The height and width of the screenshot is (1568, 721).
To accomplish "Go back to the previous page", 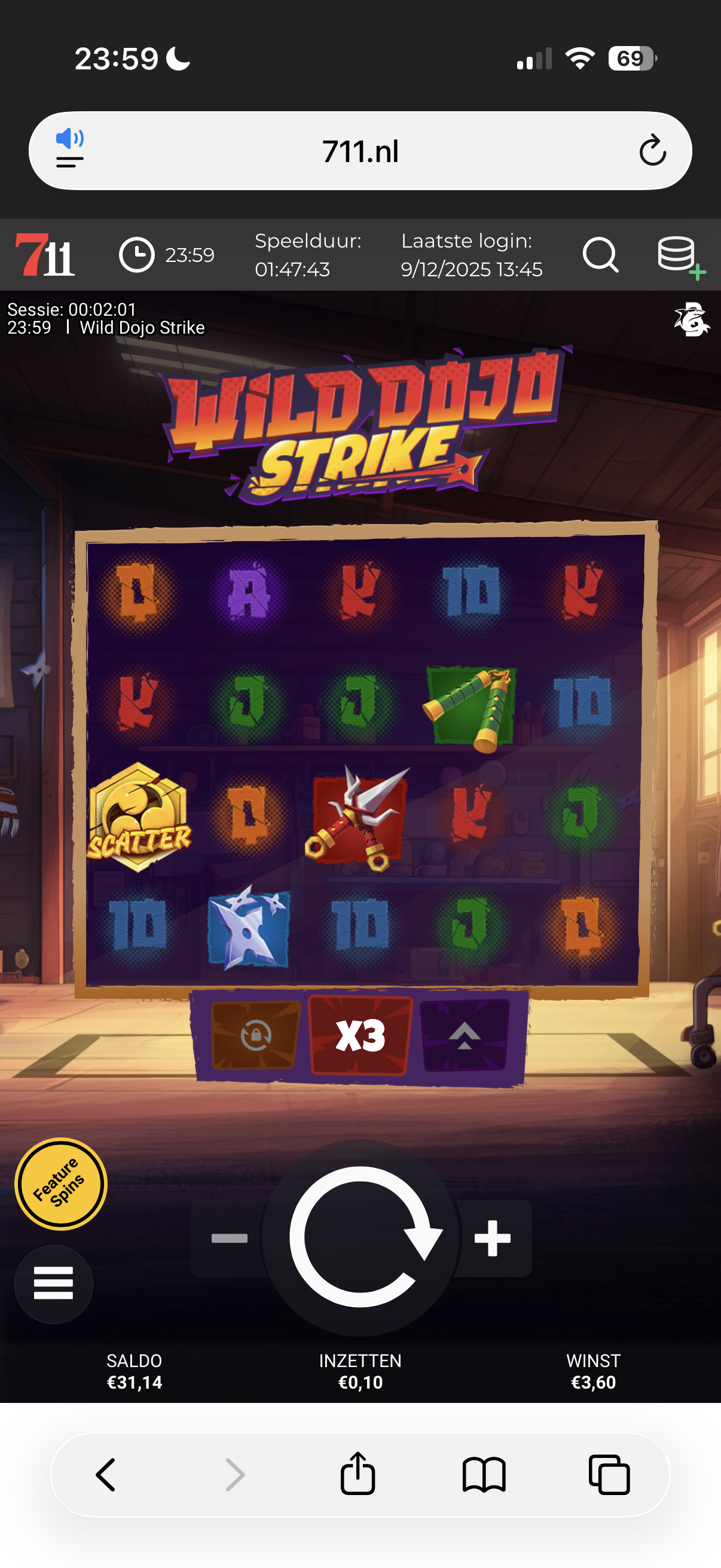I will tap(106, 1474).
